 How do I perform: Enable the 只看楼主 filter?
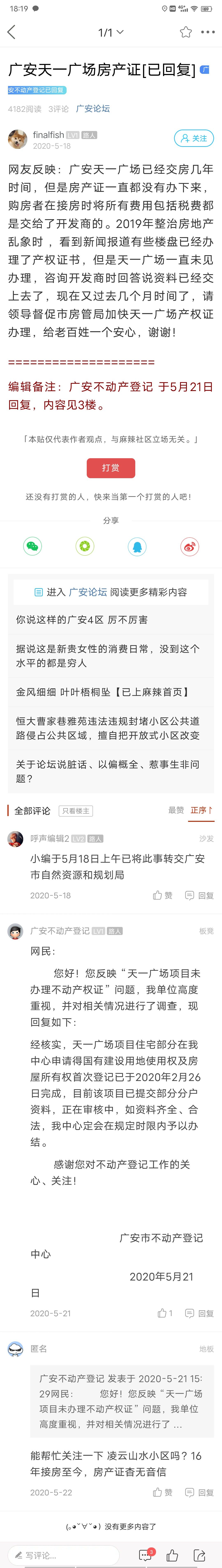76,811
